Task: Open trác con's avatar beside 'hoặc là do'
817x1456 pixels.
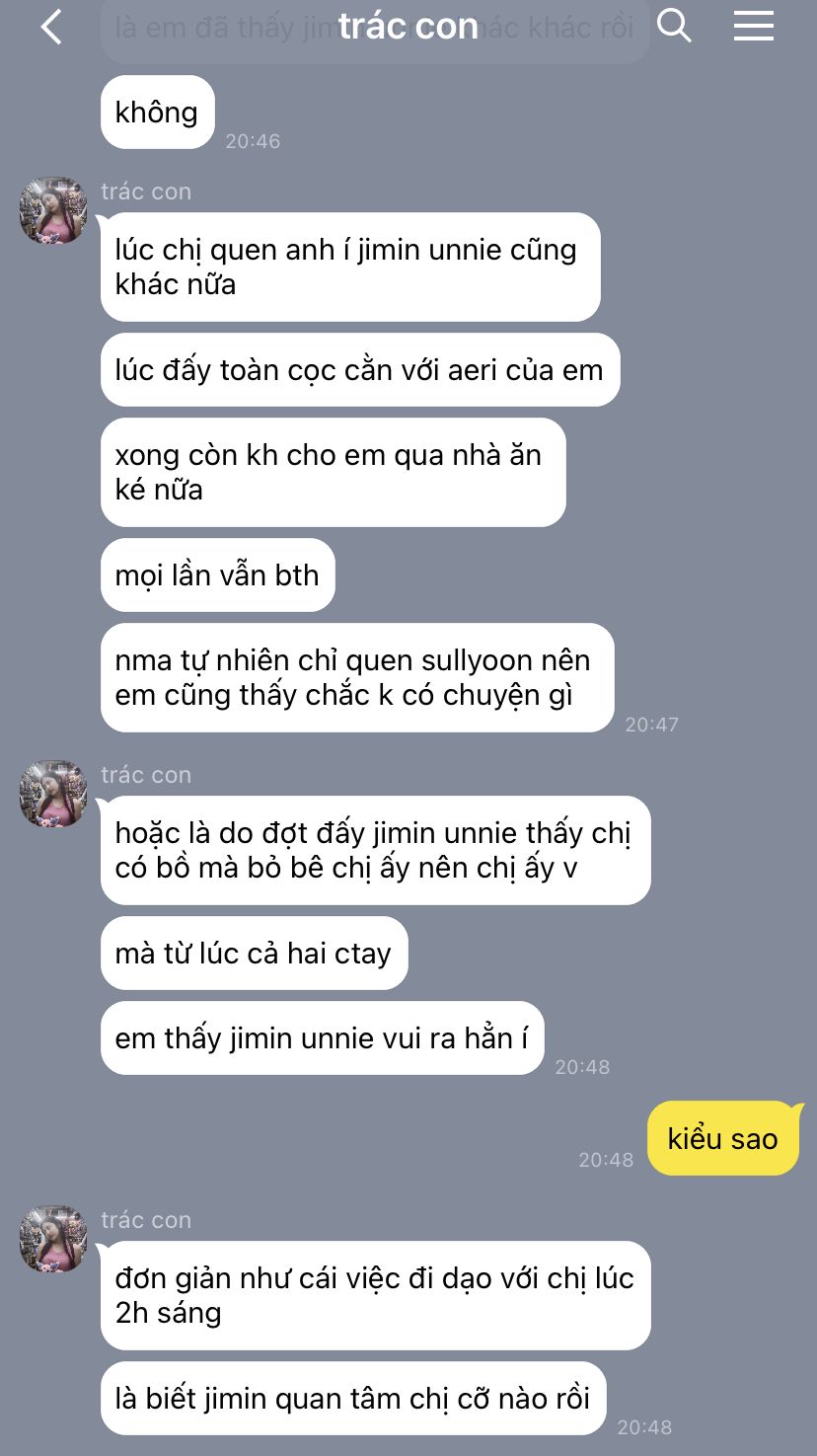Action: [x=53, y=794]
